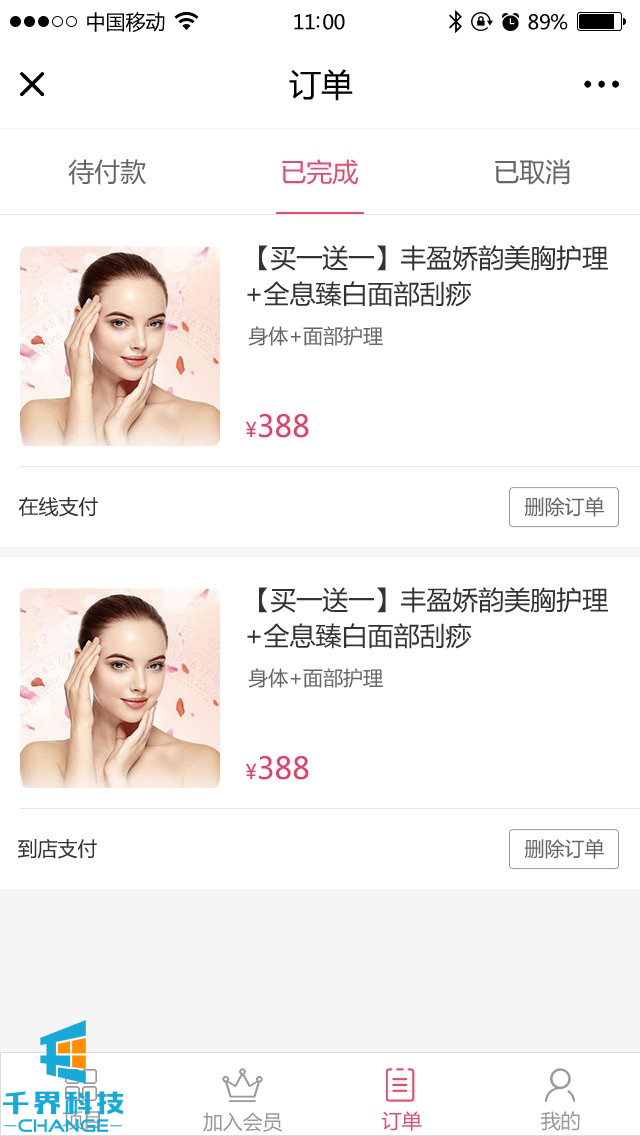Delete the 到店支付 order
Image resolution: width=640 pixels, height=1136 pixels.
click(x=563, y=849)
